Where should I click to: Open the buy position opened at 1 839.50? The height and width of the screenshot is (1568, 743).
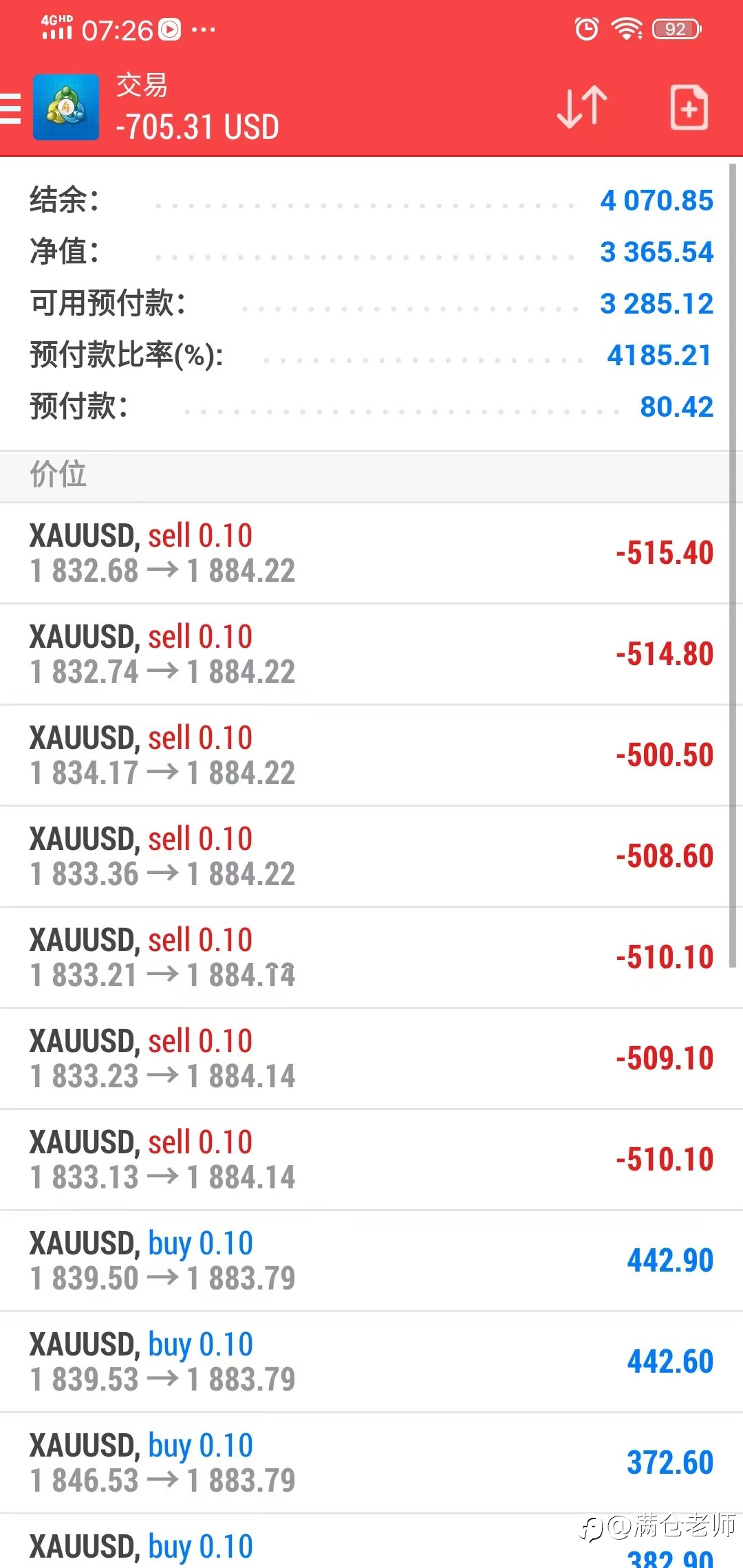click(x=371, y=1261)
